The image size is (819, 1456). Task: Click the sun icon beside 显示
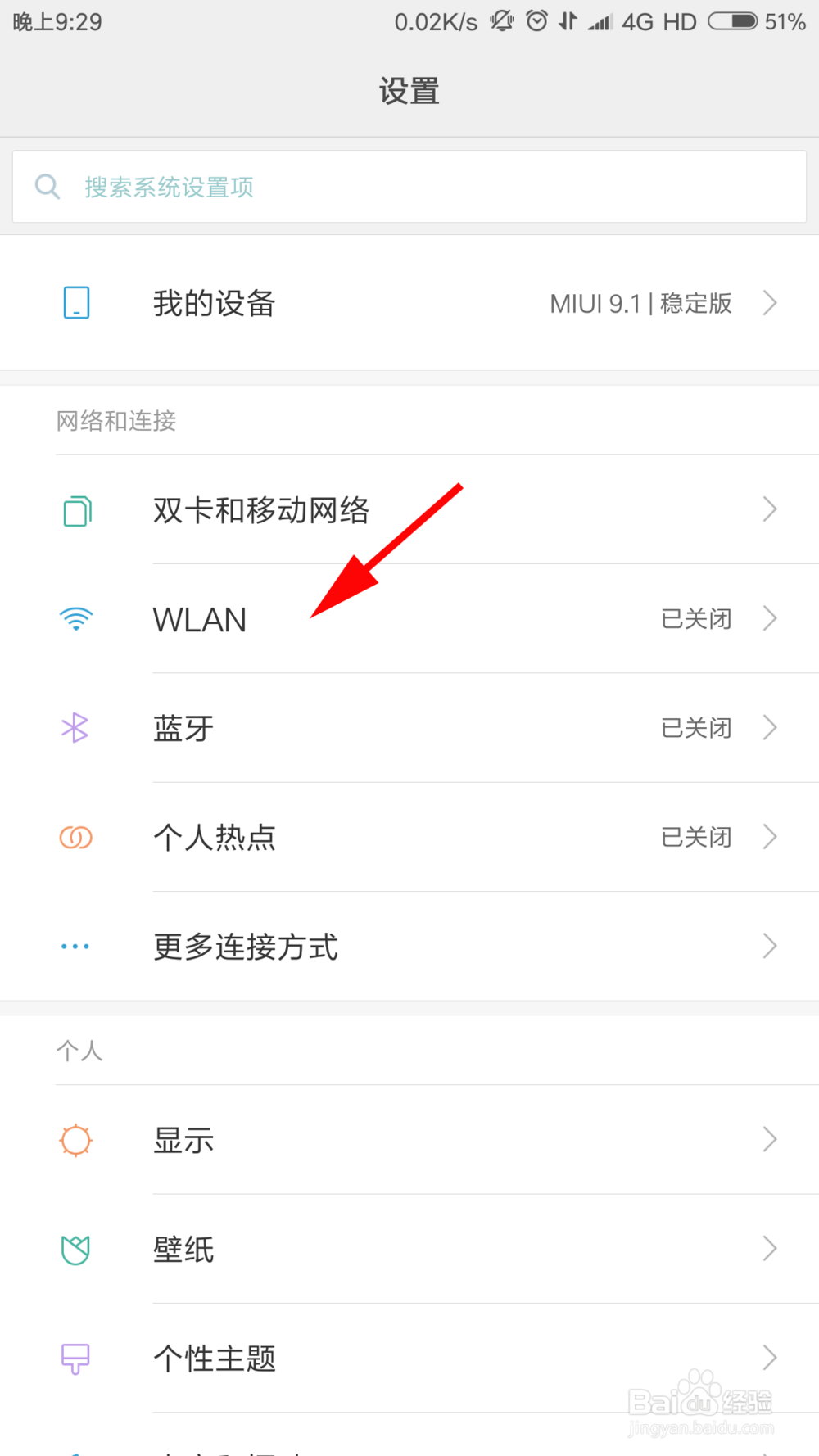(75, 1139)
